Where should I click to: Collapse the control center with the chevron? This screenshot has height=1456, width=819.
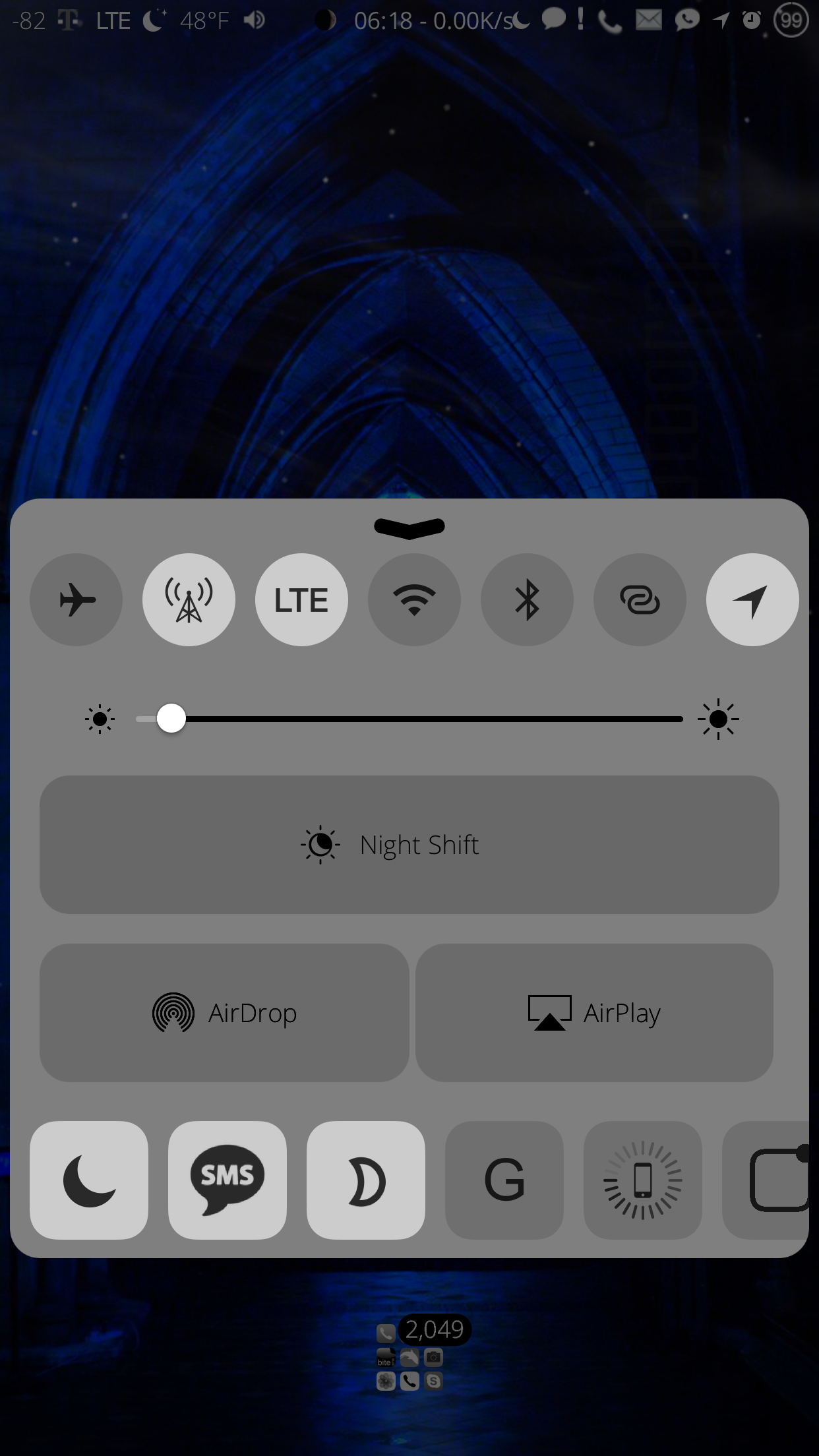coord(409,528)
